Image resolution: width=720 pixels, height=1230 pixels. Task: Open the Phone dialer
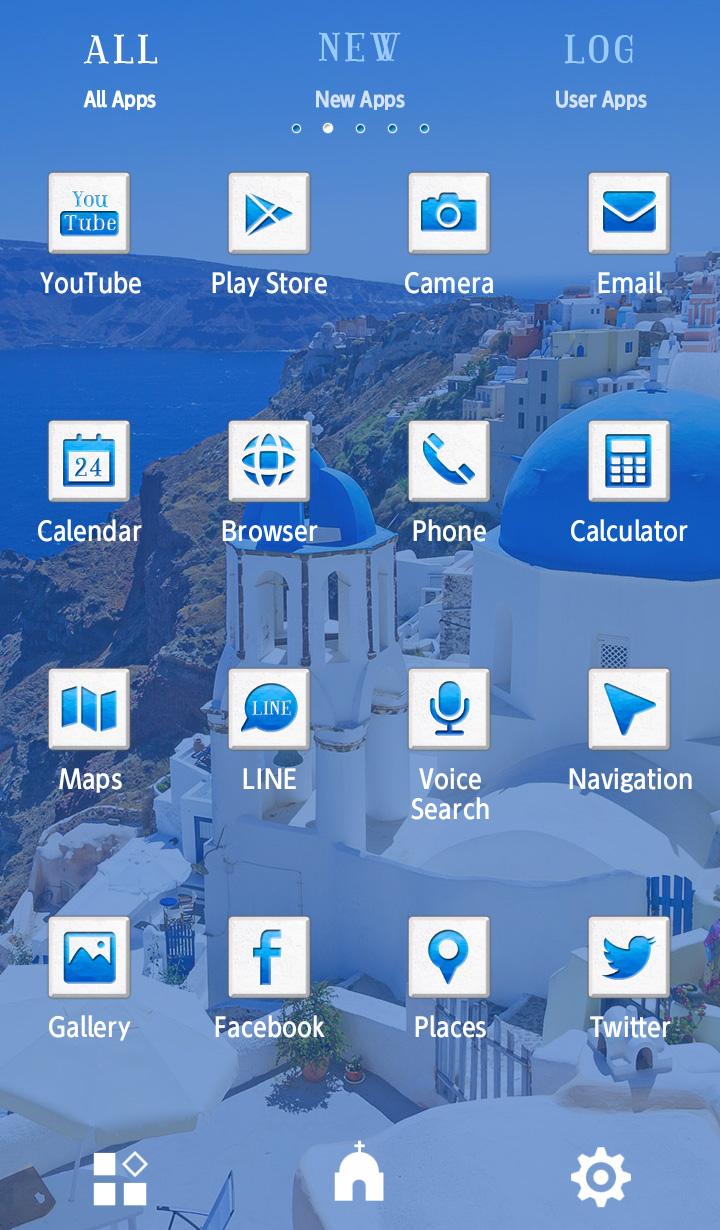click(x=449, y=461)
